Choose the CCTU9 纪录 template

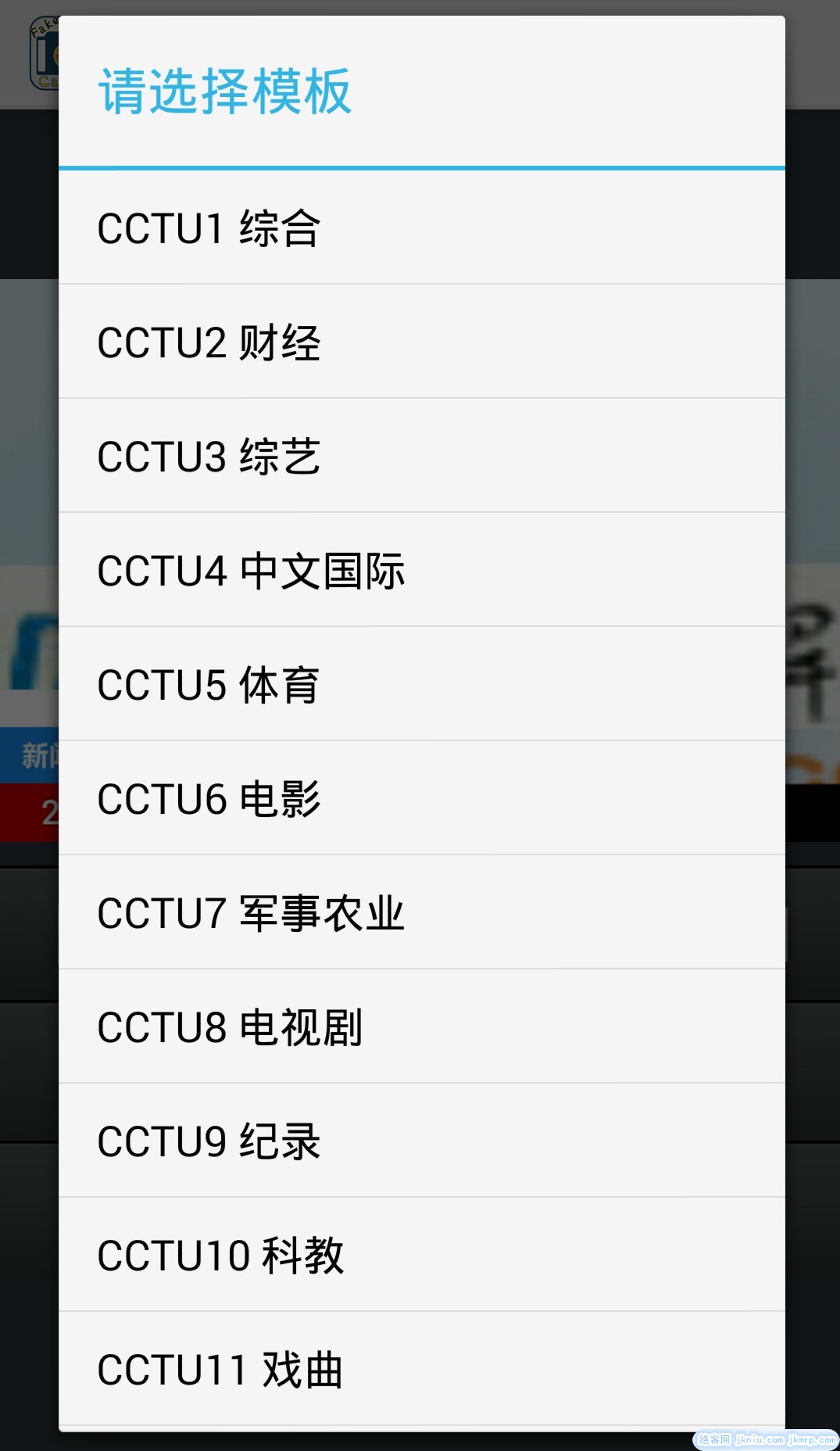(422, 1141)
